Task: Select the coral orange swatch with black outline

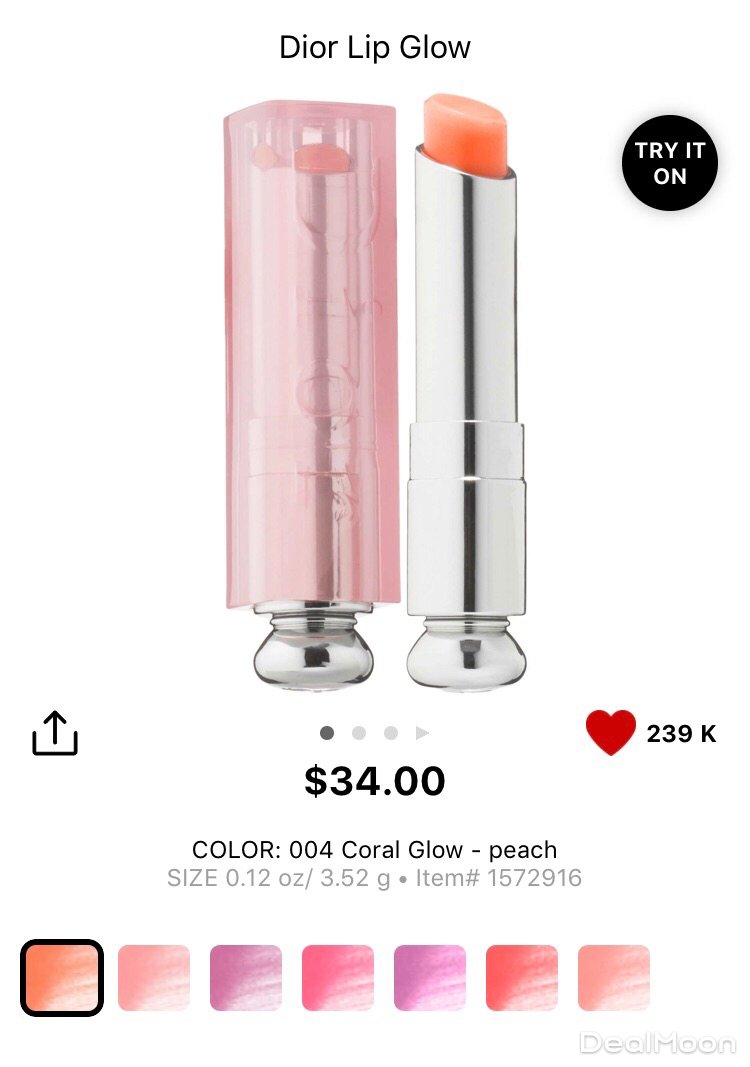Action: [x=62, y=978]
